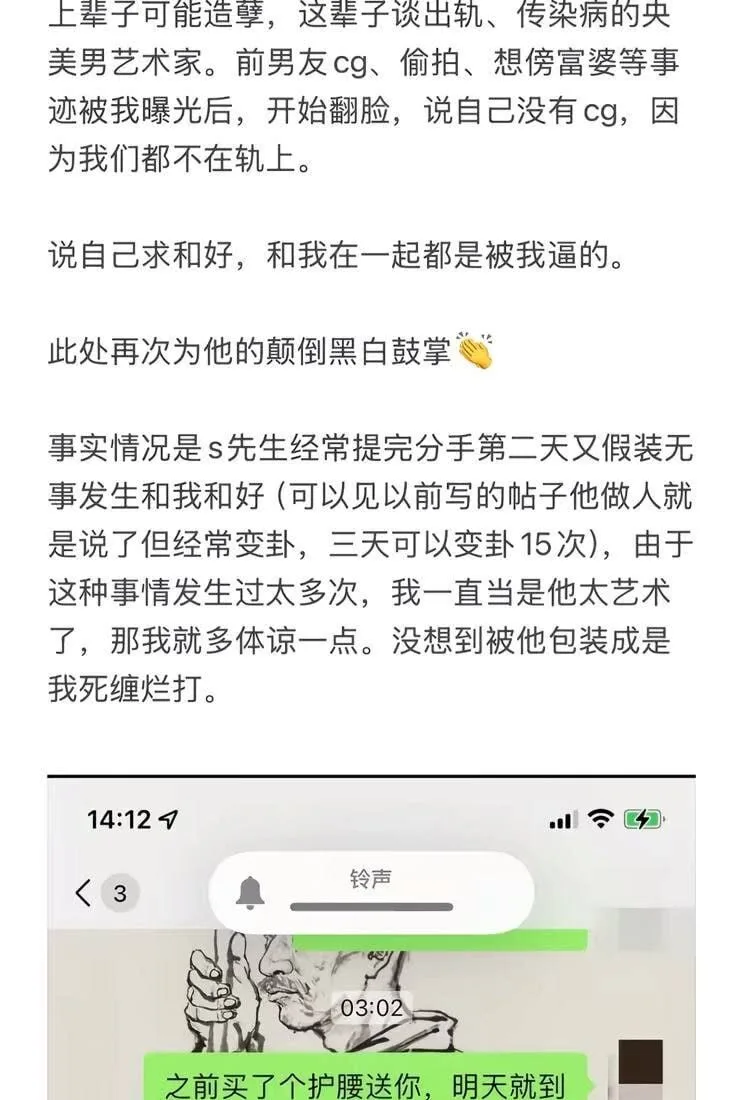Open the embedded chat screenshot image
742x1100 pixels.
tap(371, 938)
